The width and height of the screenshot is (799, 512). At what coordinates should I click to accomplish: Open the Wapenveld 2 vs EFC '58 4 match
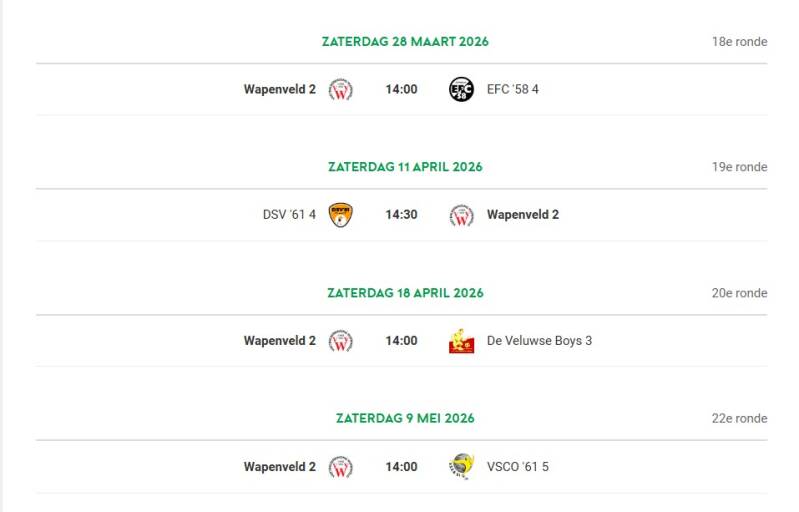pos(402,90)
